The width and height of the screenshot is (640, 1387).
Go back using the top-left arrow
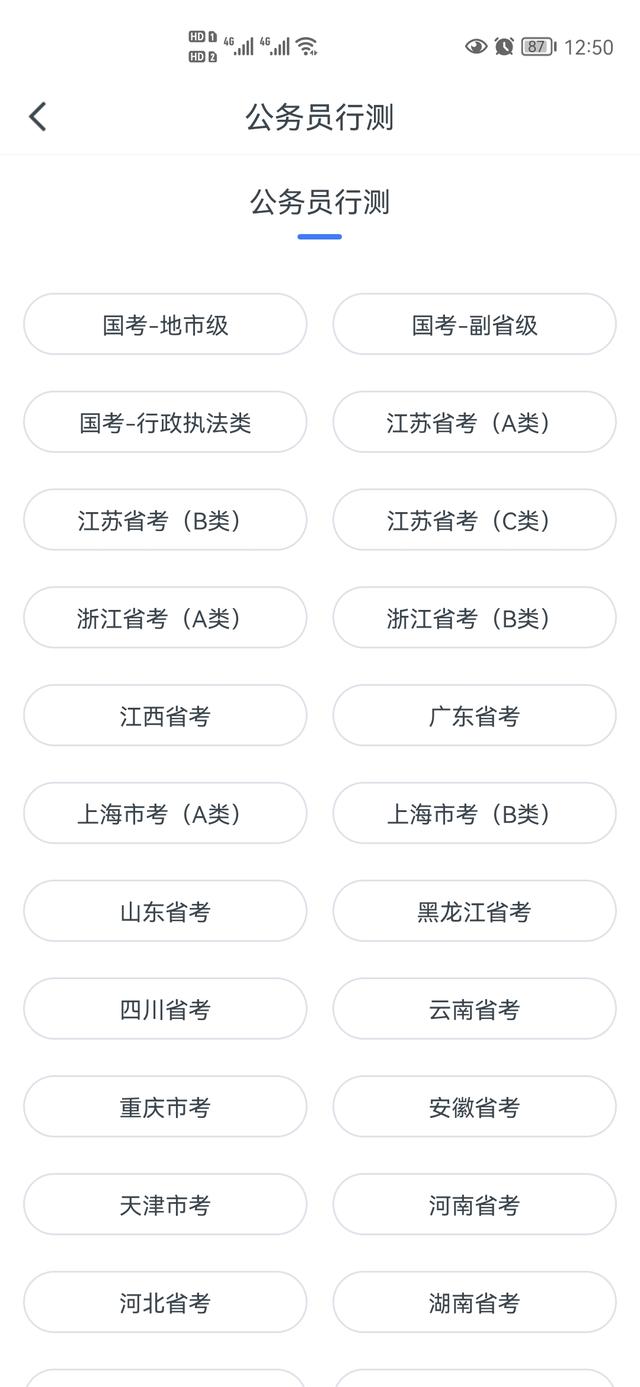(x=38, y=117)
